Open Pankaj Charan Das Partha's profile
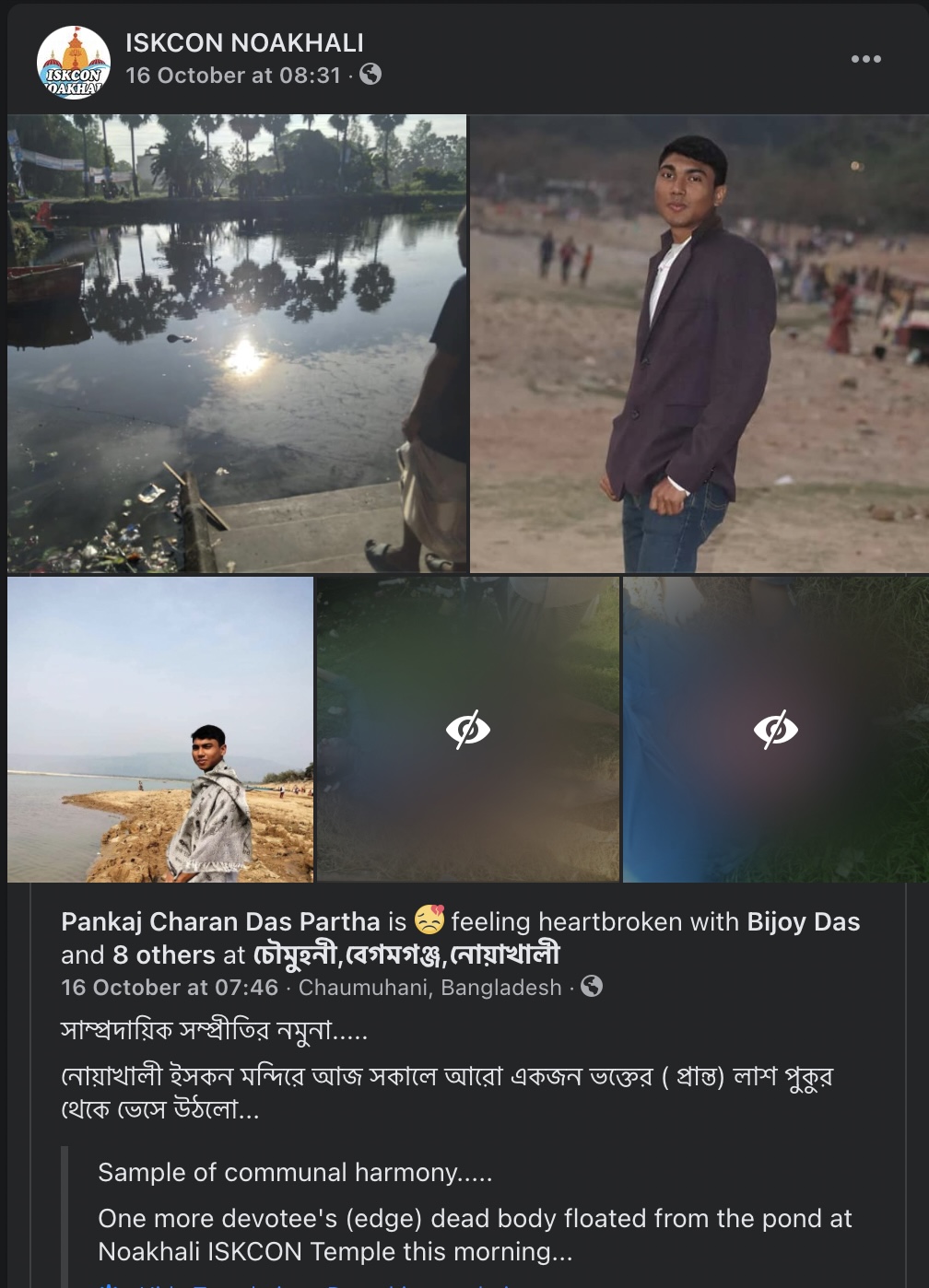929x1288 pixels. pyautogui.click(x=220, y=921)
